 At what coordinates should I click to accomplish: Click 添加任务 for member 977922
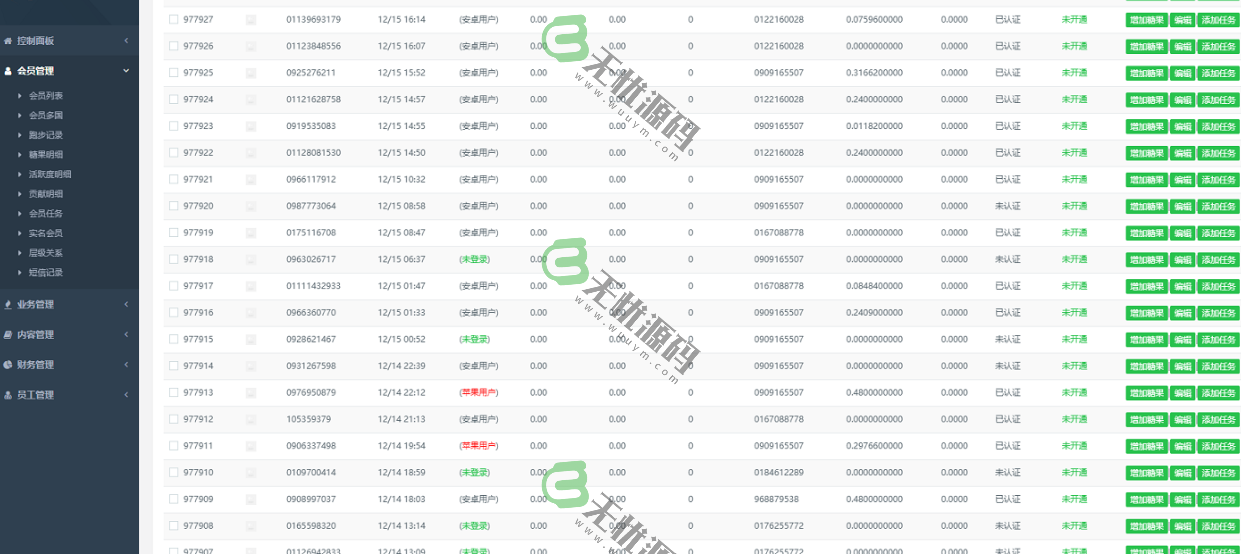point(1218,153)
